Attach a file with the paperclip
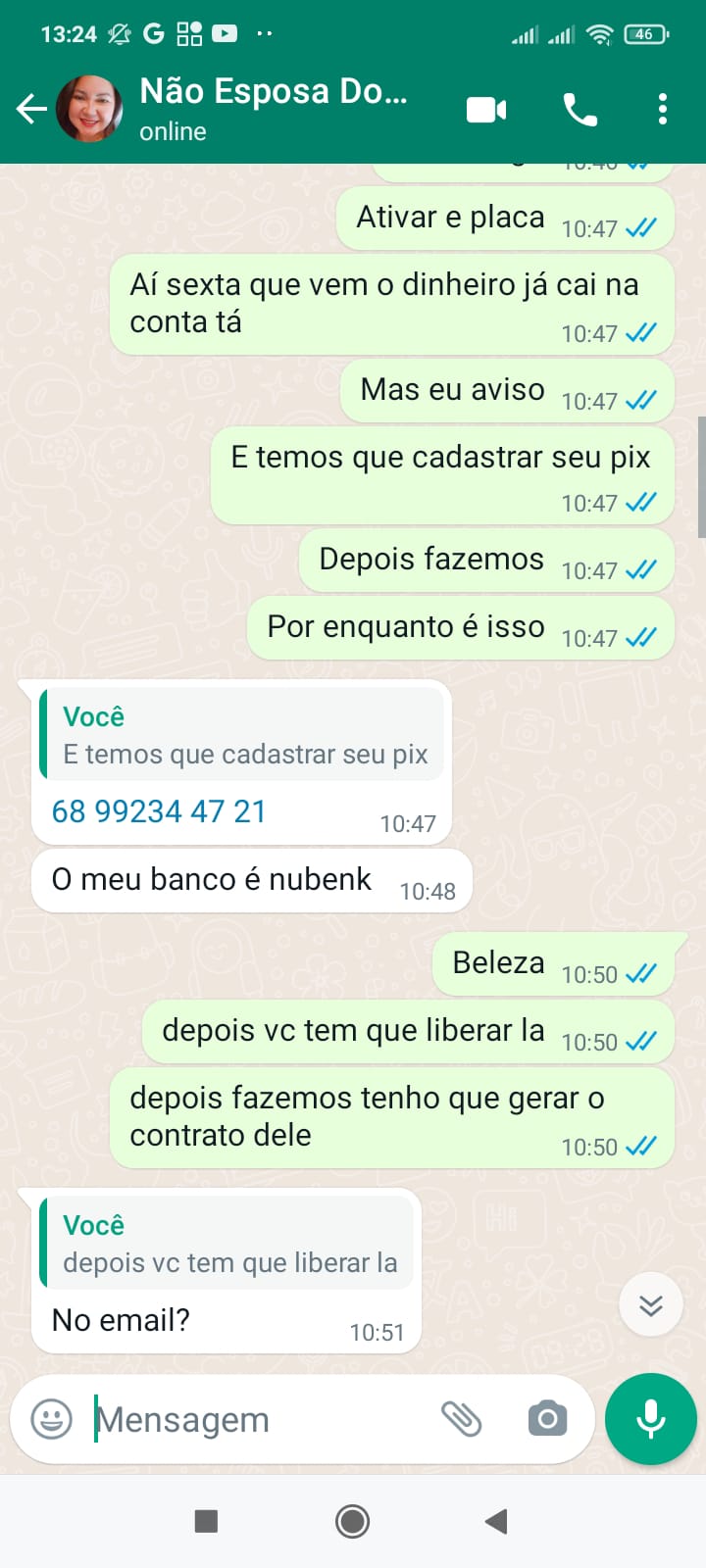 coord(462,1419)
